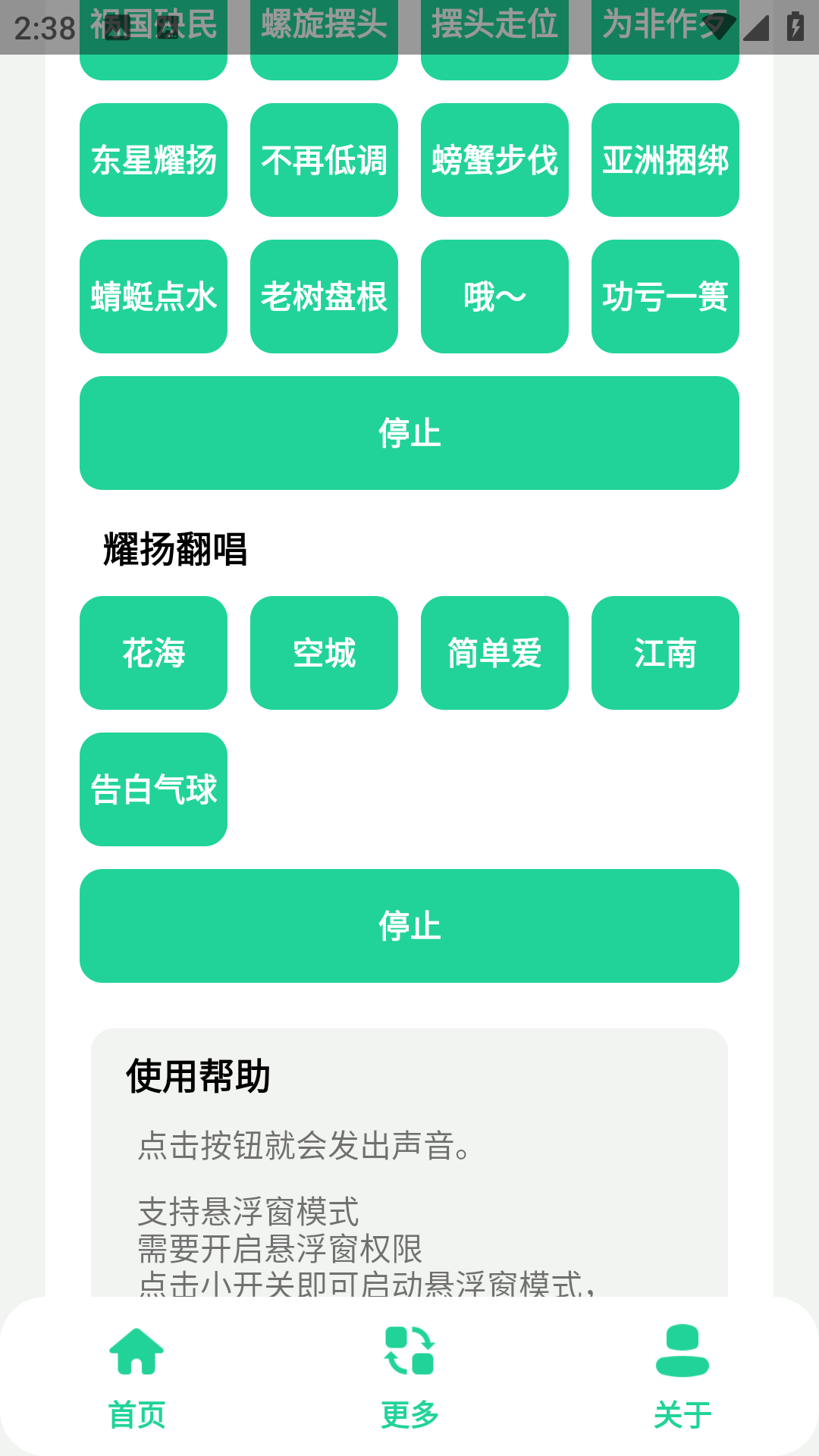Play the 空城 cover song
The height and width of the screenshot is (1456, 819).
coord(324,653)
